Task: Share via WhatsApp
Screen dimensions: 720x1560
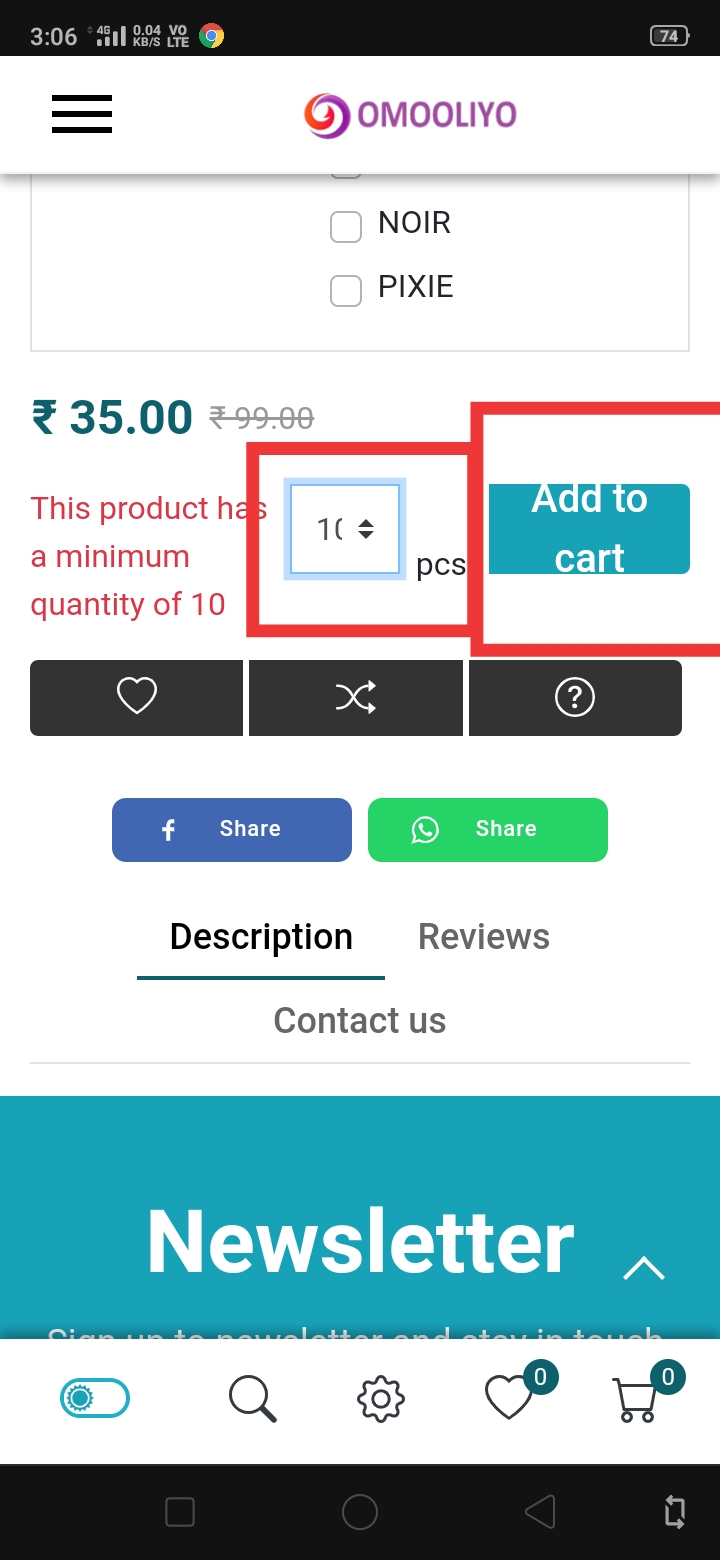Action: pyautogui.click(x=488, y=829)
